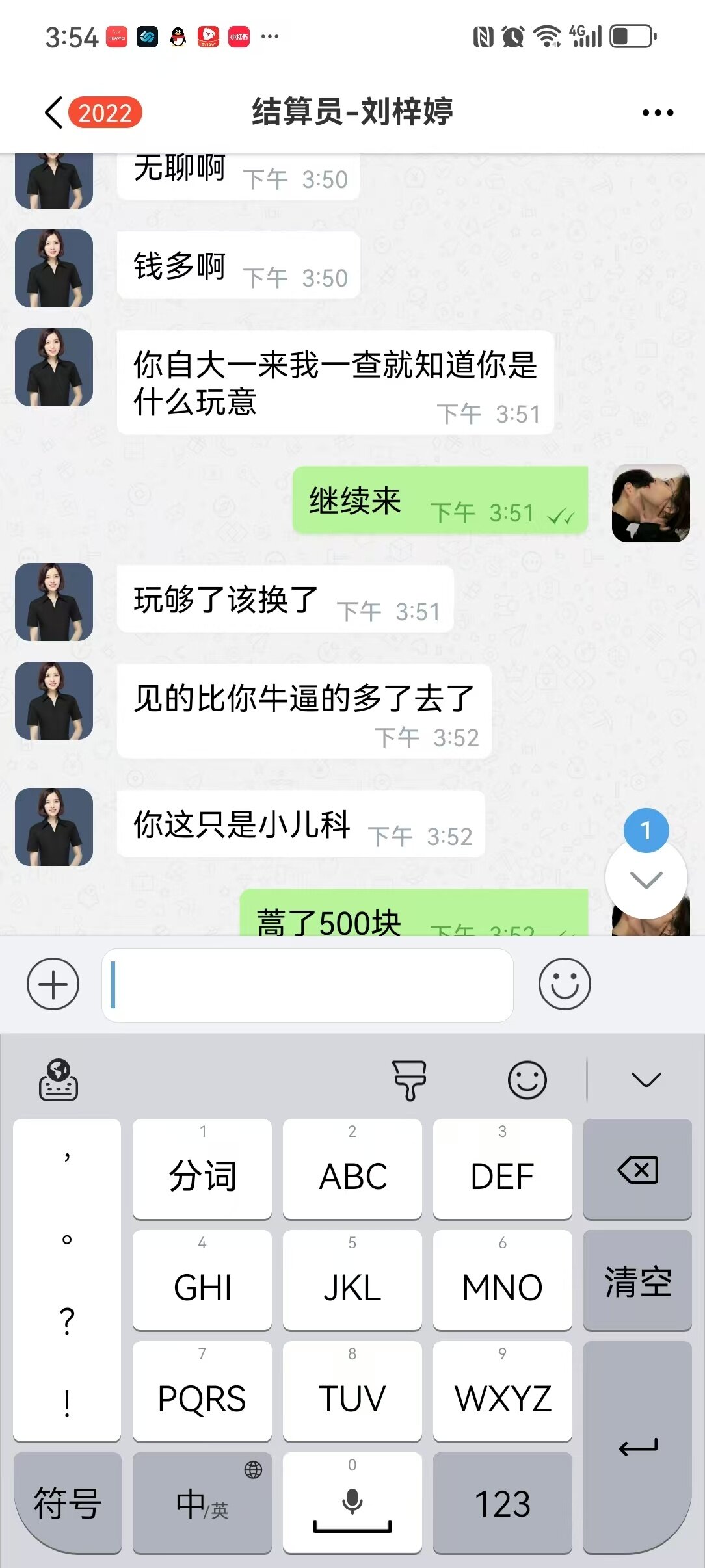Open the three-dot chat options menu
The height and width of the screenshot is (1568, 705).
point(657,112)
